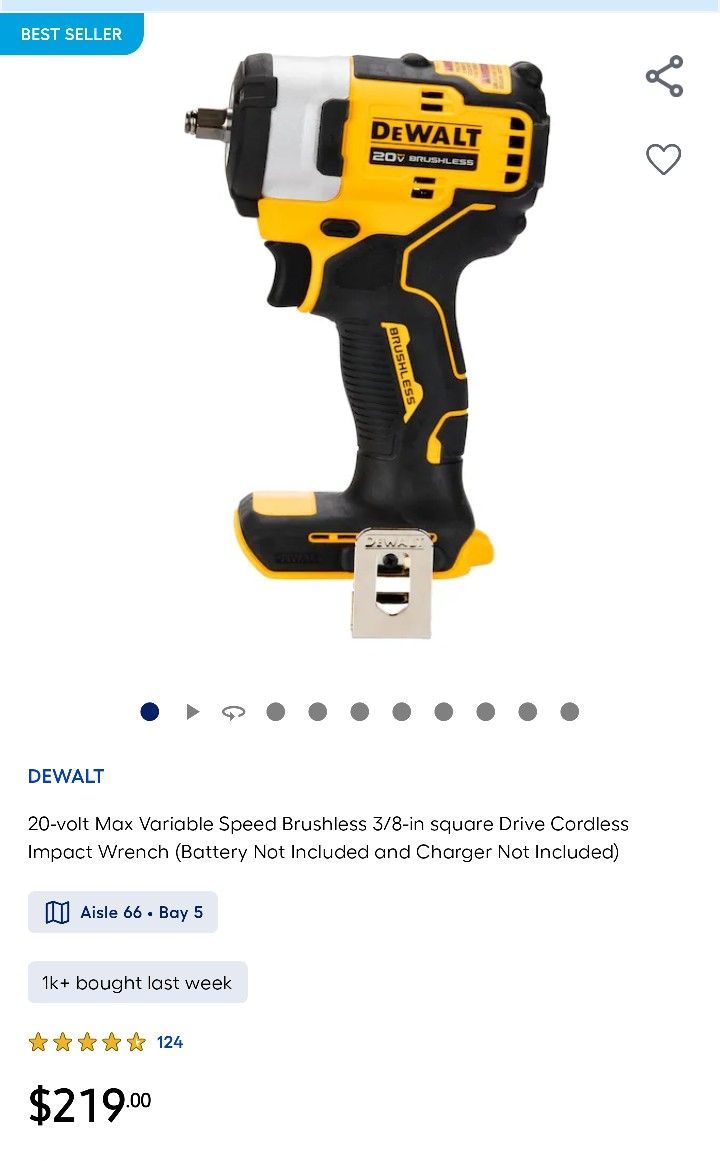Select the first carousel dot indicator
The width and height of the screenshot is (720, 1161).
pyautogui.click(x=150, y=711)
